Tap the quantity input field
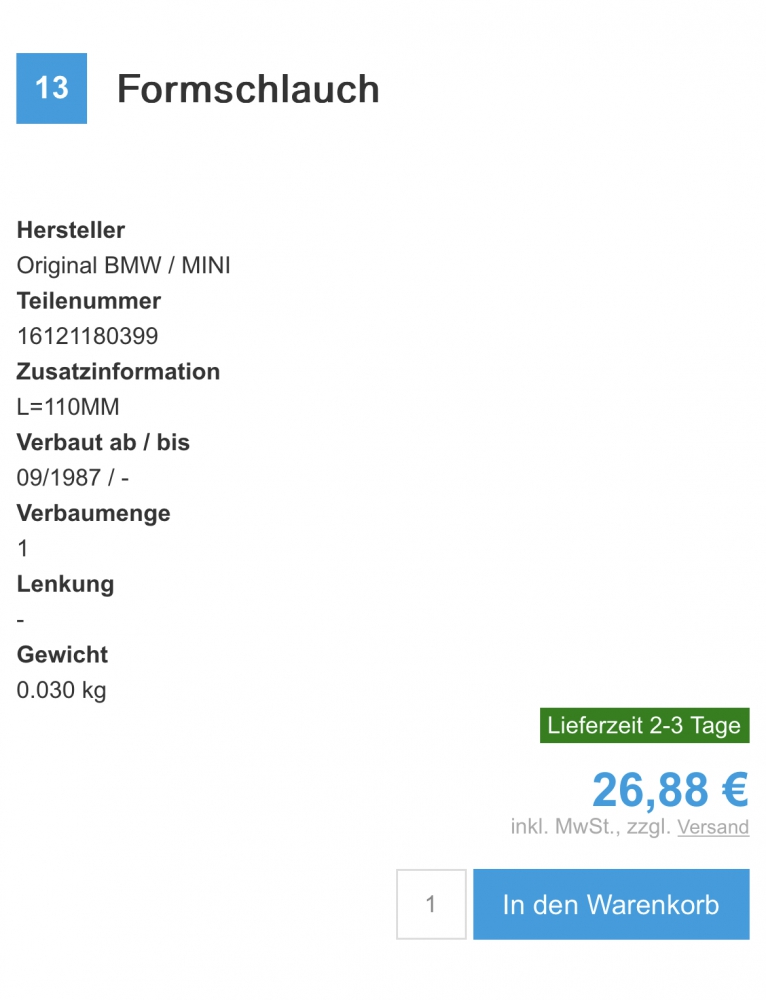This screenshot has height=1000, width=766. point(431,905)
